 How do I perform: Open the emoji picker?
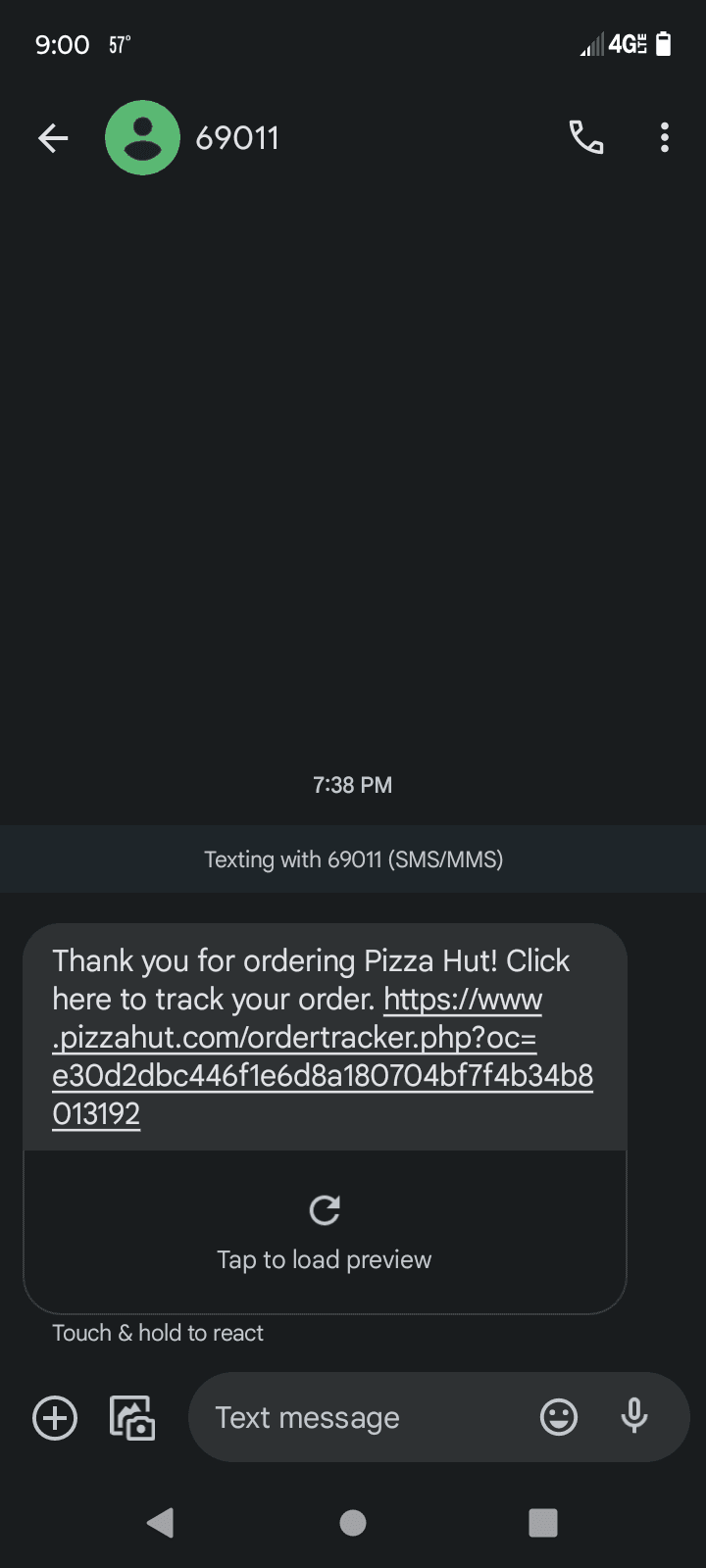(559, 1417)
